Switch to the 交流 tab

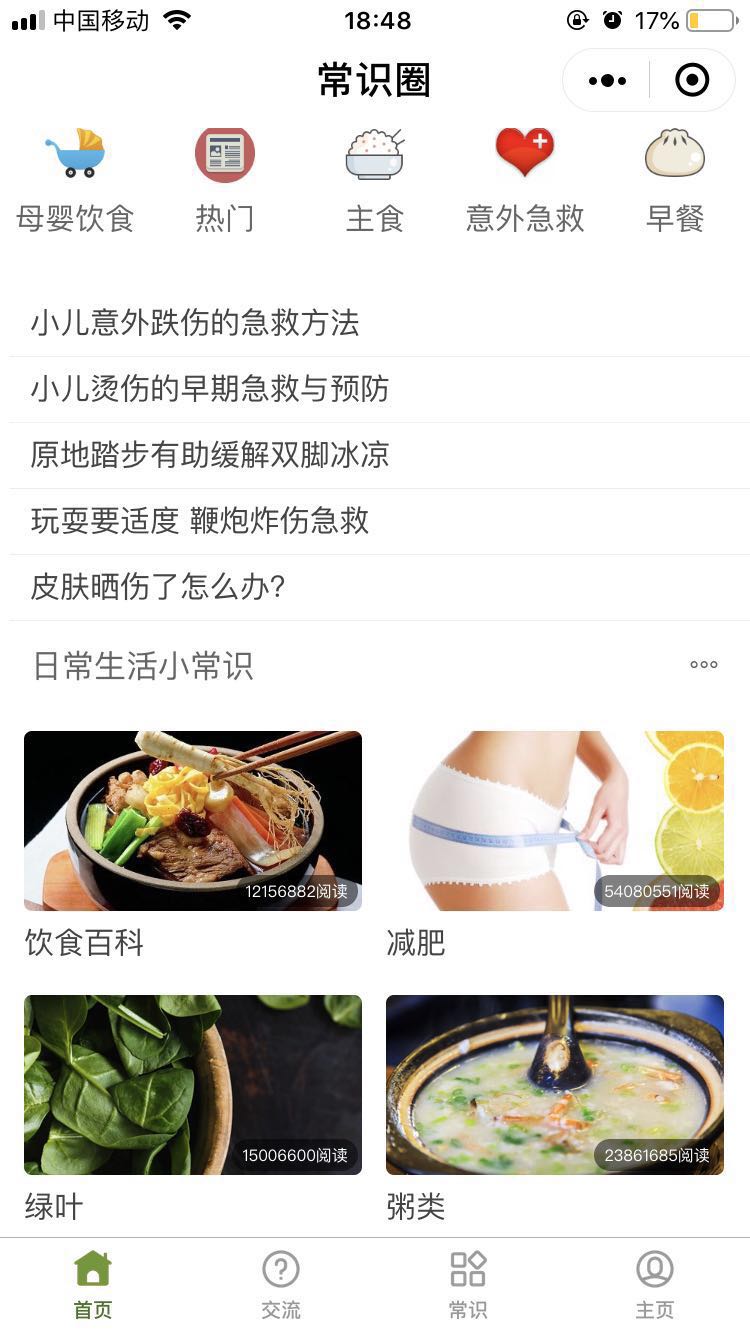coord(281,1285)
